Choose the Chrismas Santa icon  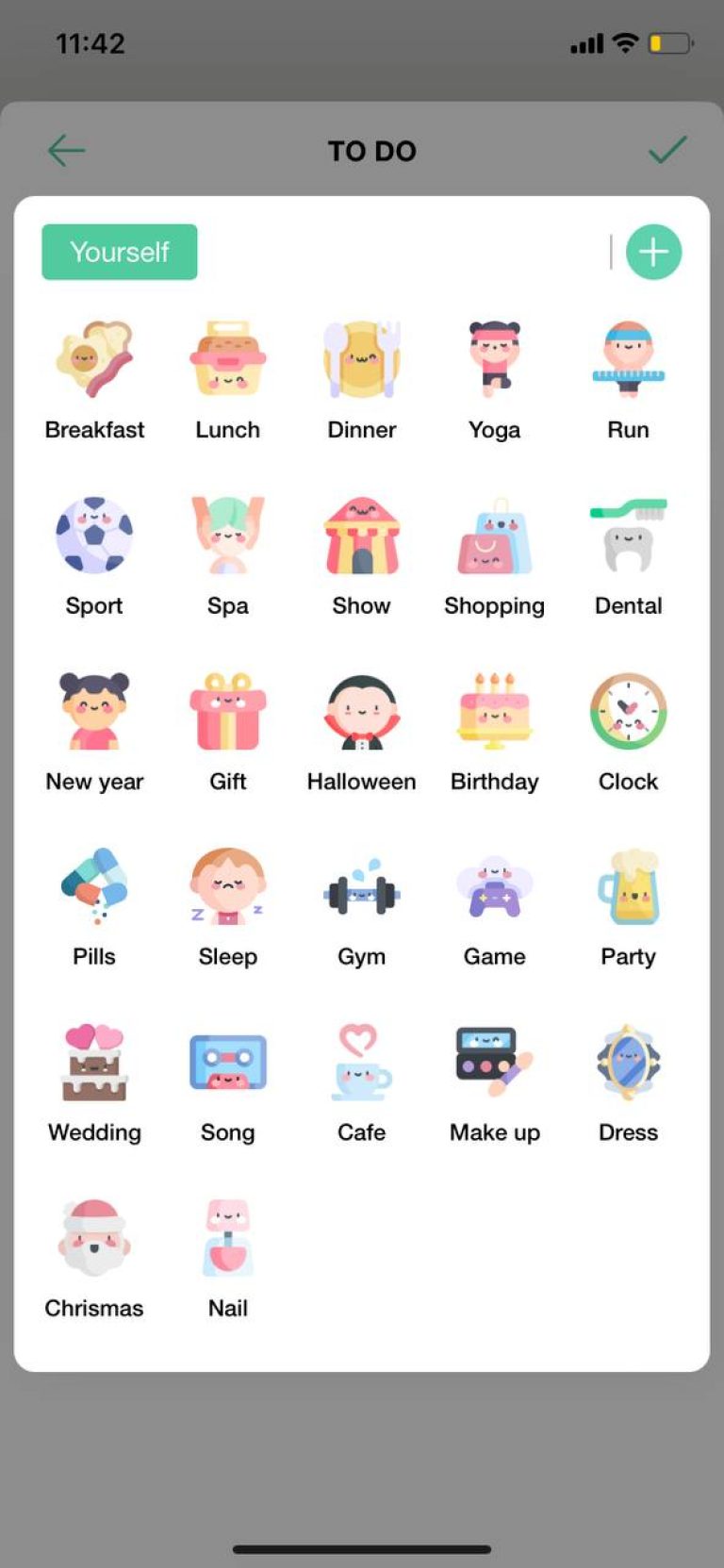(x=94, y=1237)
